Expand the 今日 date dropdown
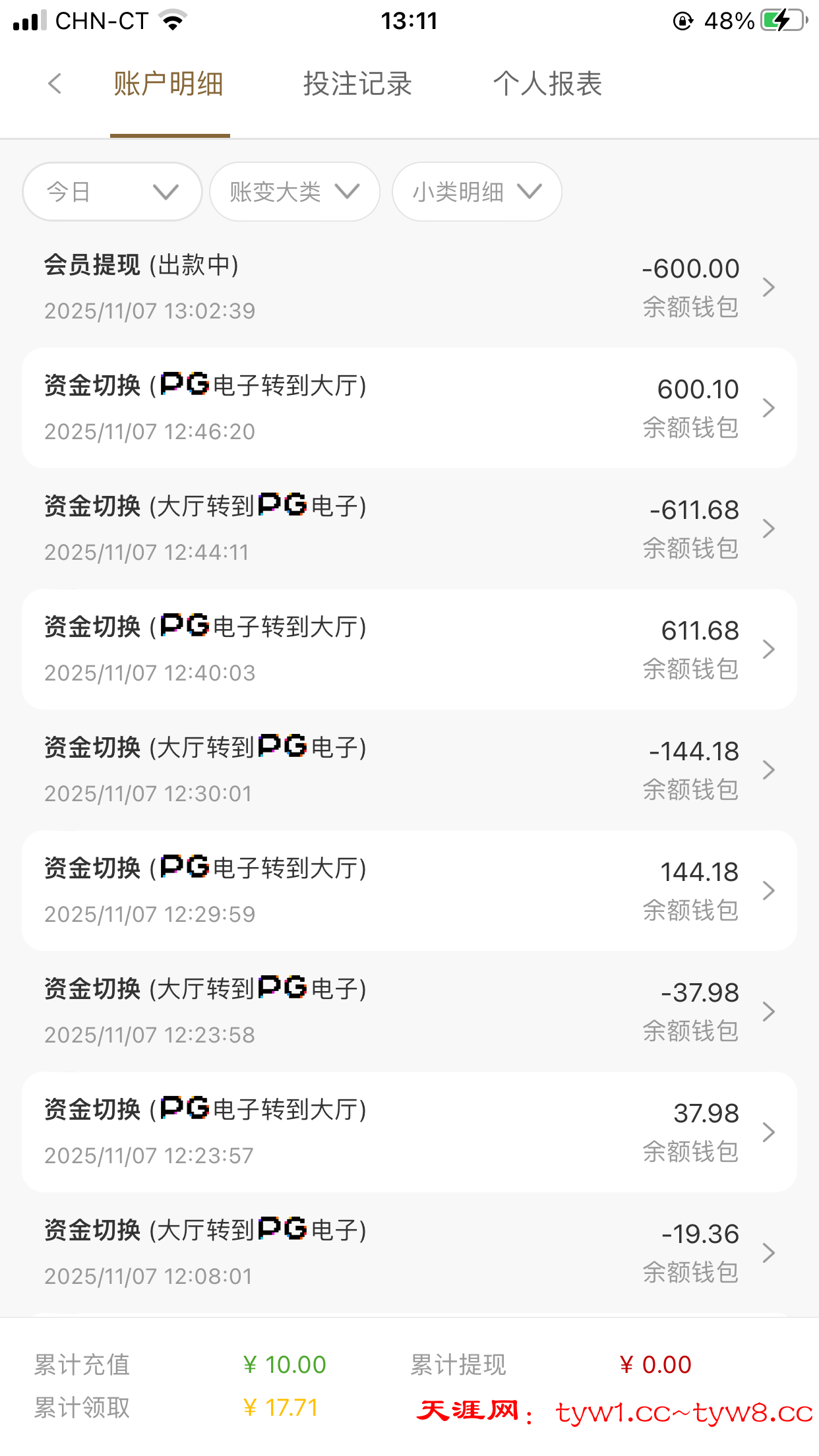The height and width of the screenshot is (1456, 819). (x=112, y=192)
